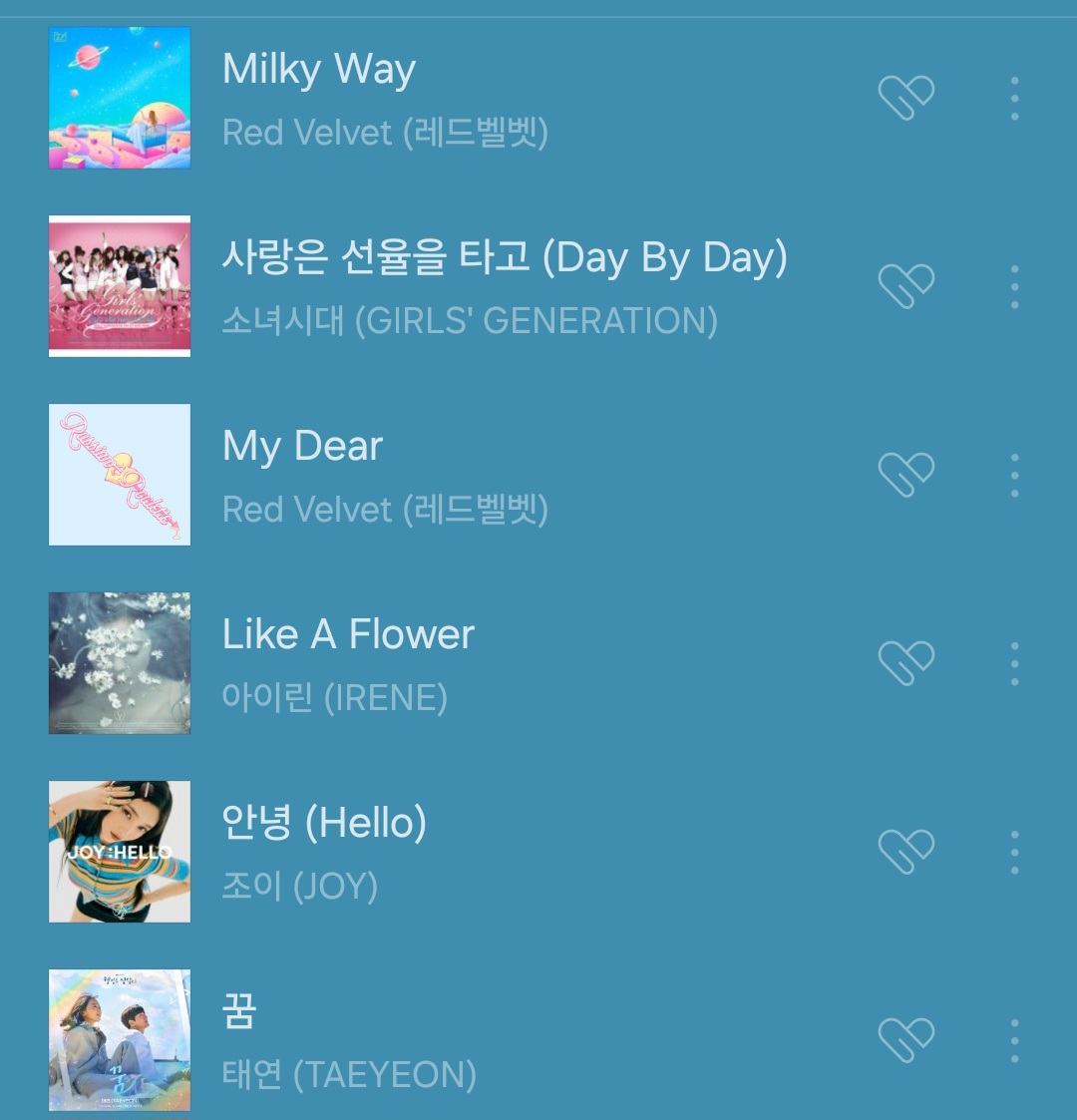This screenshot has width=1077, height=1120.
Task: Open three-dot menu for 안녕 (Hello)
Action: 1014,852
